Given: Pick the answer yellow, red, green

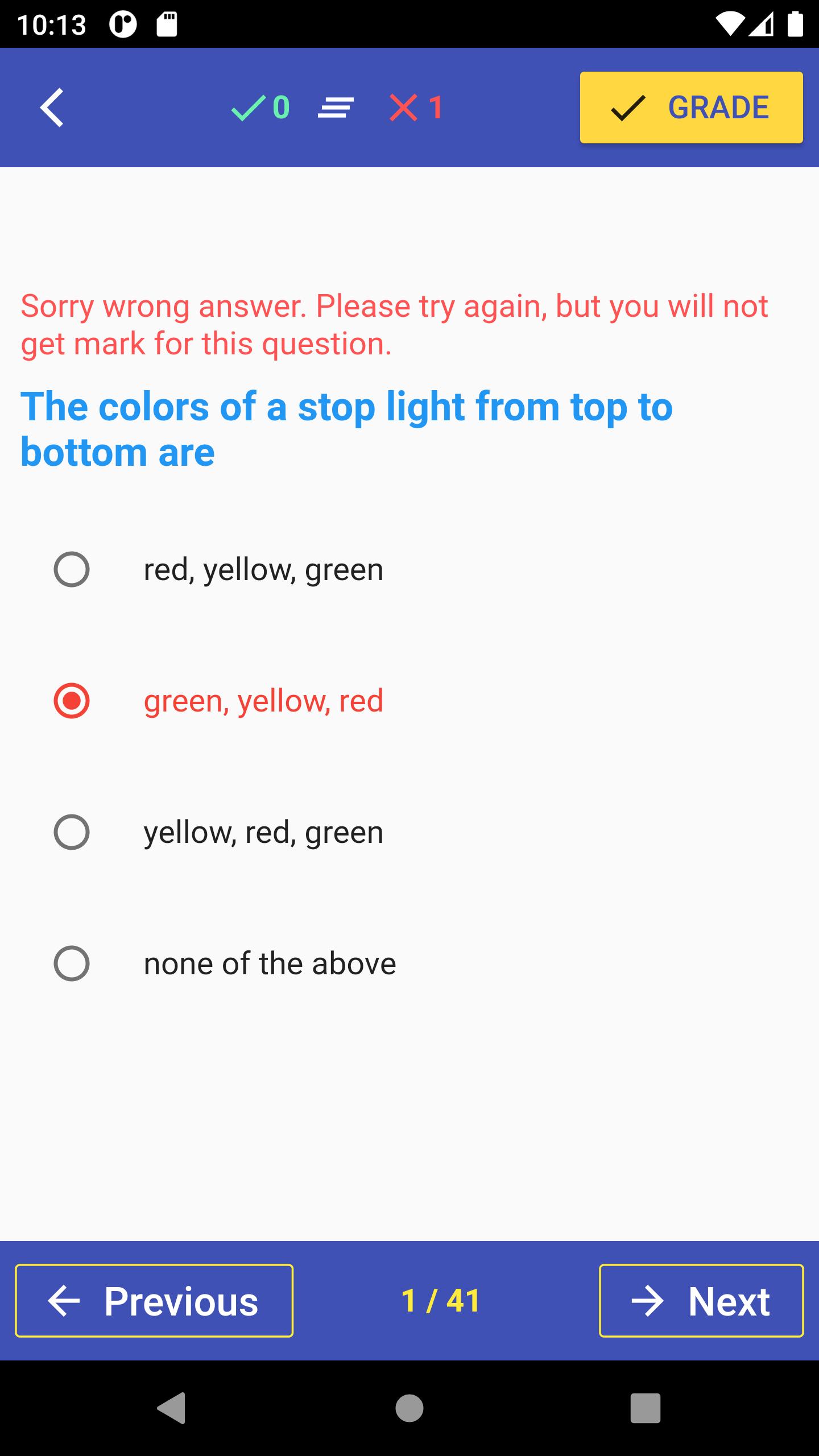Looking at the screenshot, I should [x=409, y=832].
